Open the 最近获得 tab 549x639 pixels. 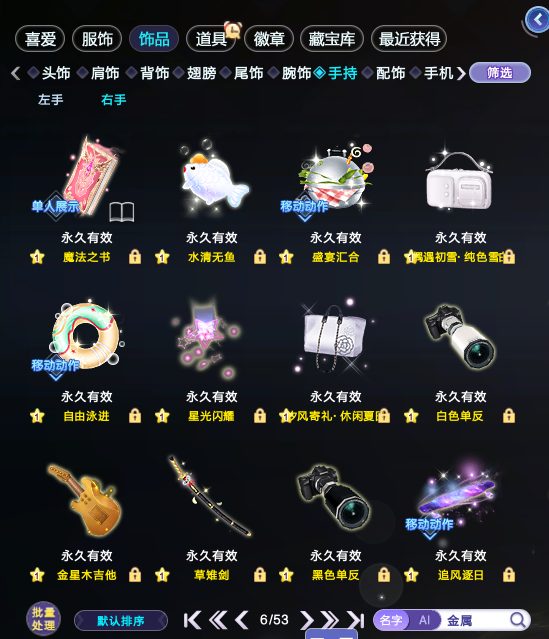tap(409, 39)
